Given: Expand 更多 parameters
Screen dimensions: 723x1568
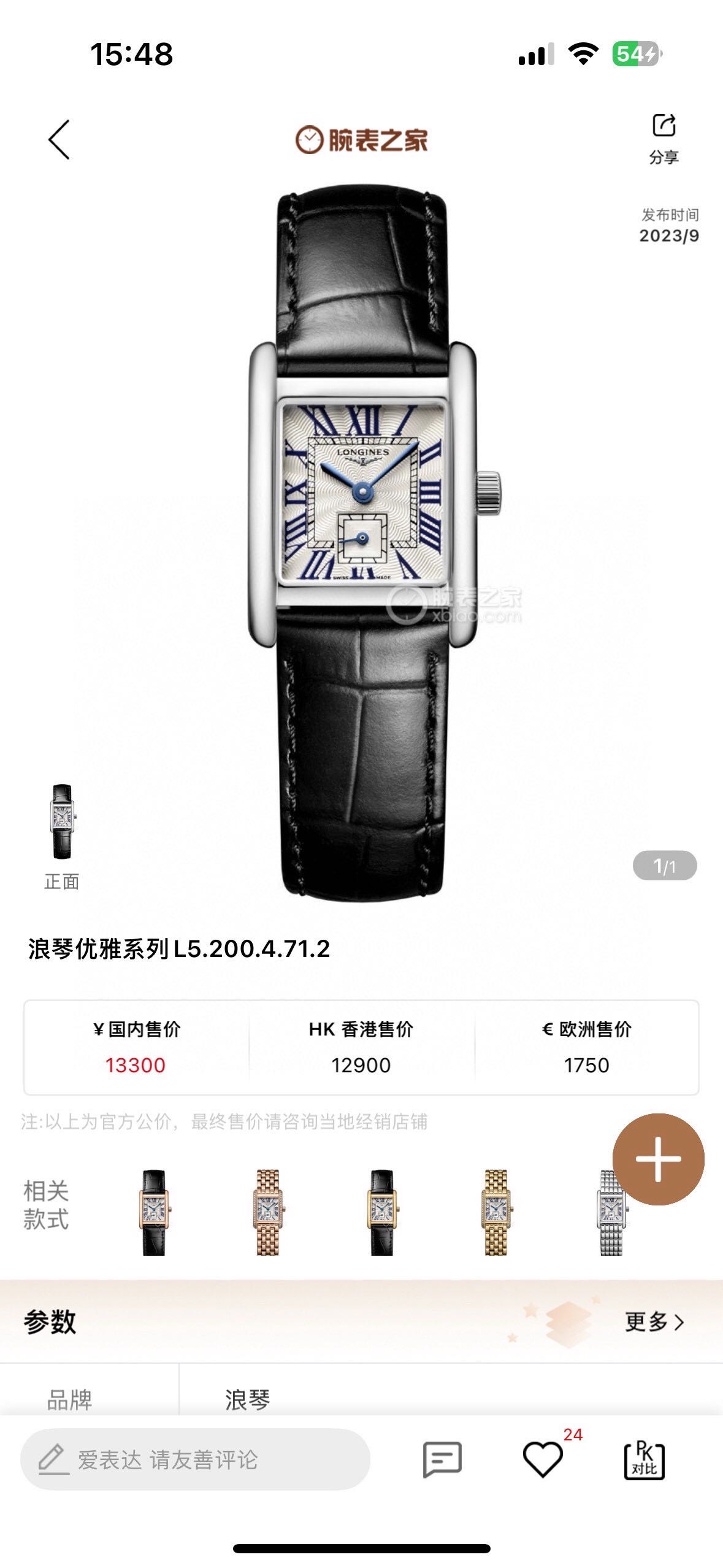Looking at the screenshot, I should (654, 1322).
